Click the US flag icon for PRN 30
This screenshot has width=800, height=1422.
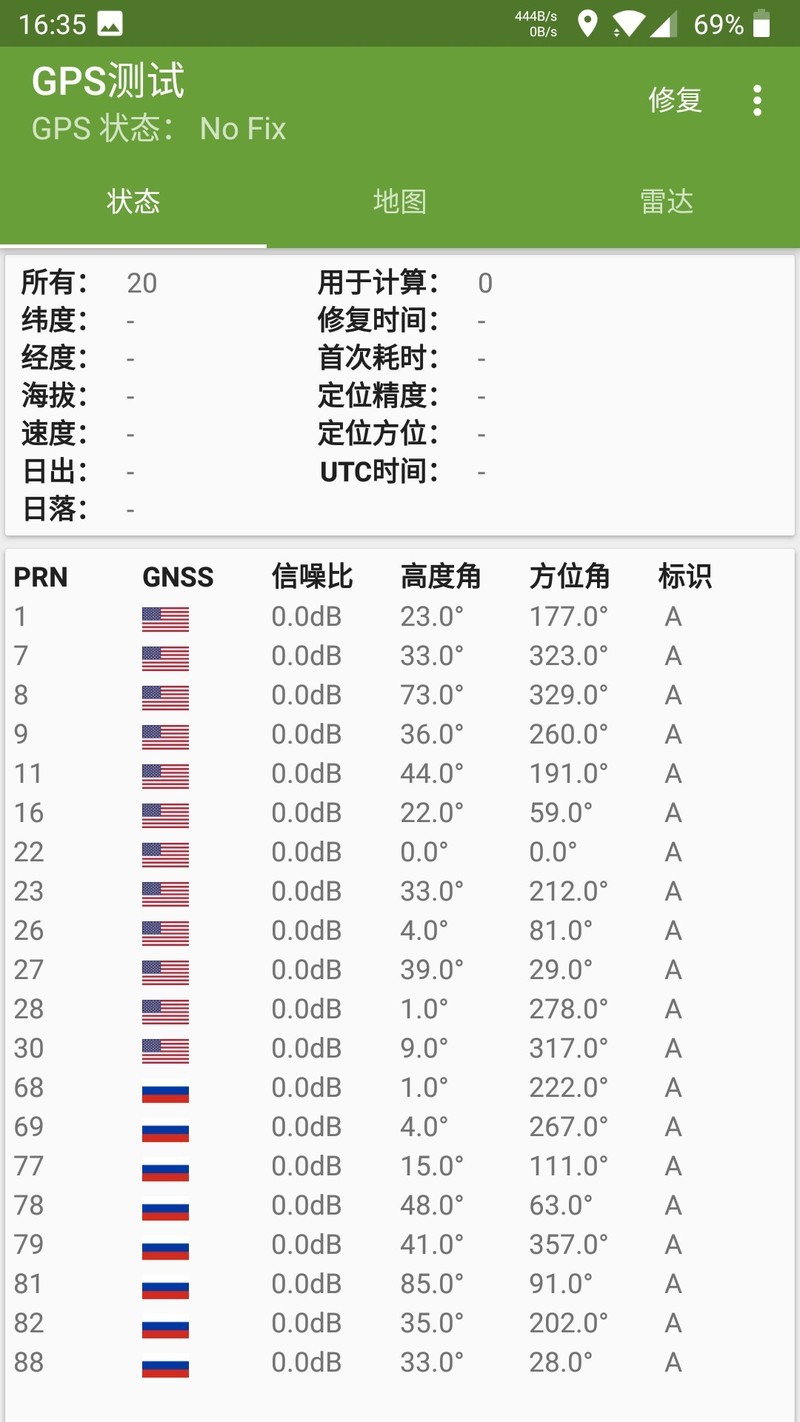point(165,1050)
